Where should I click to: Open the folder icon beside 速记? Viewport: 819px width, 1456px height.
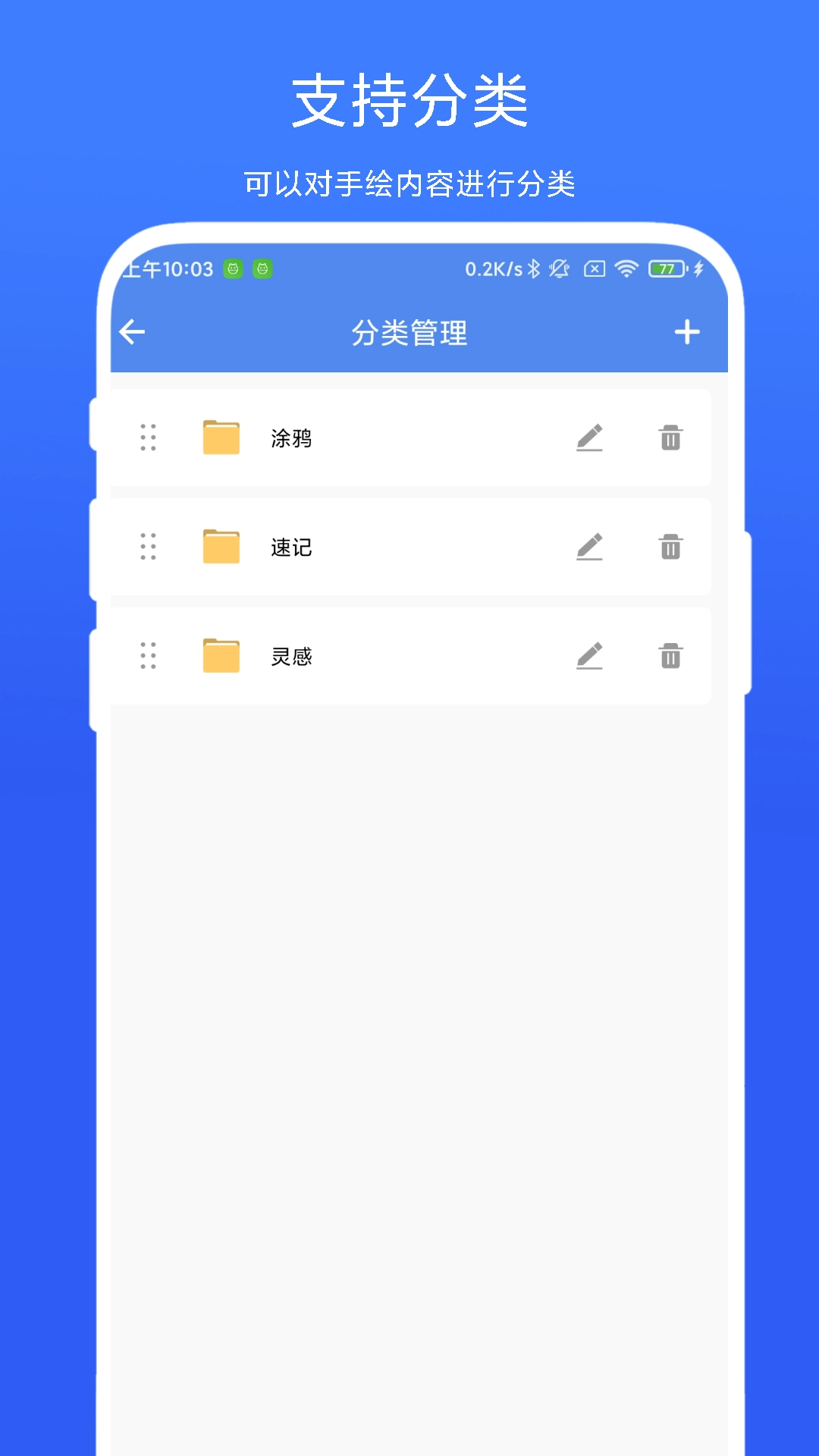pos(221,548)
